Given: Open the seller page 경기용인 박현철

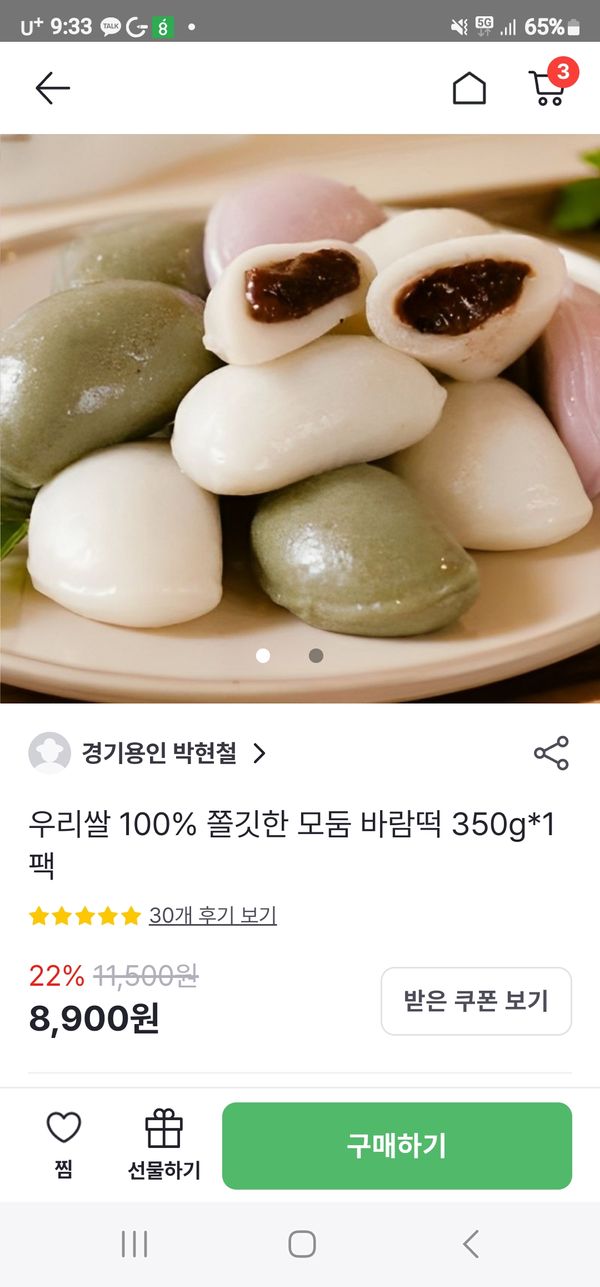Looking at the screenshot, I should coord(160,753).
